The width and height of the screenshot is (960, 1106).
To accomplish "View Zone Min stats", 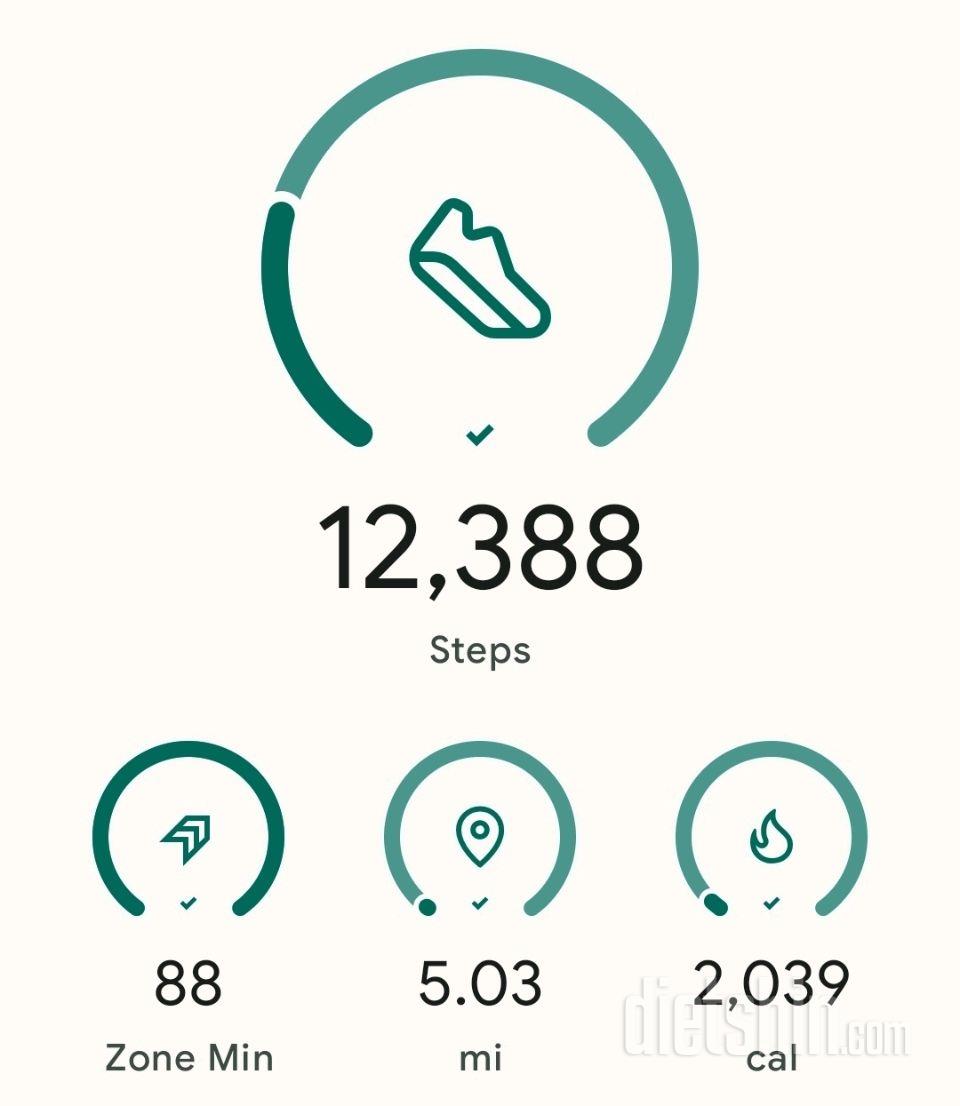I will coord(188,838).
